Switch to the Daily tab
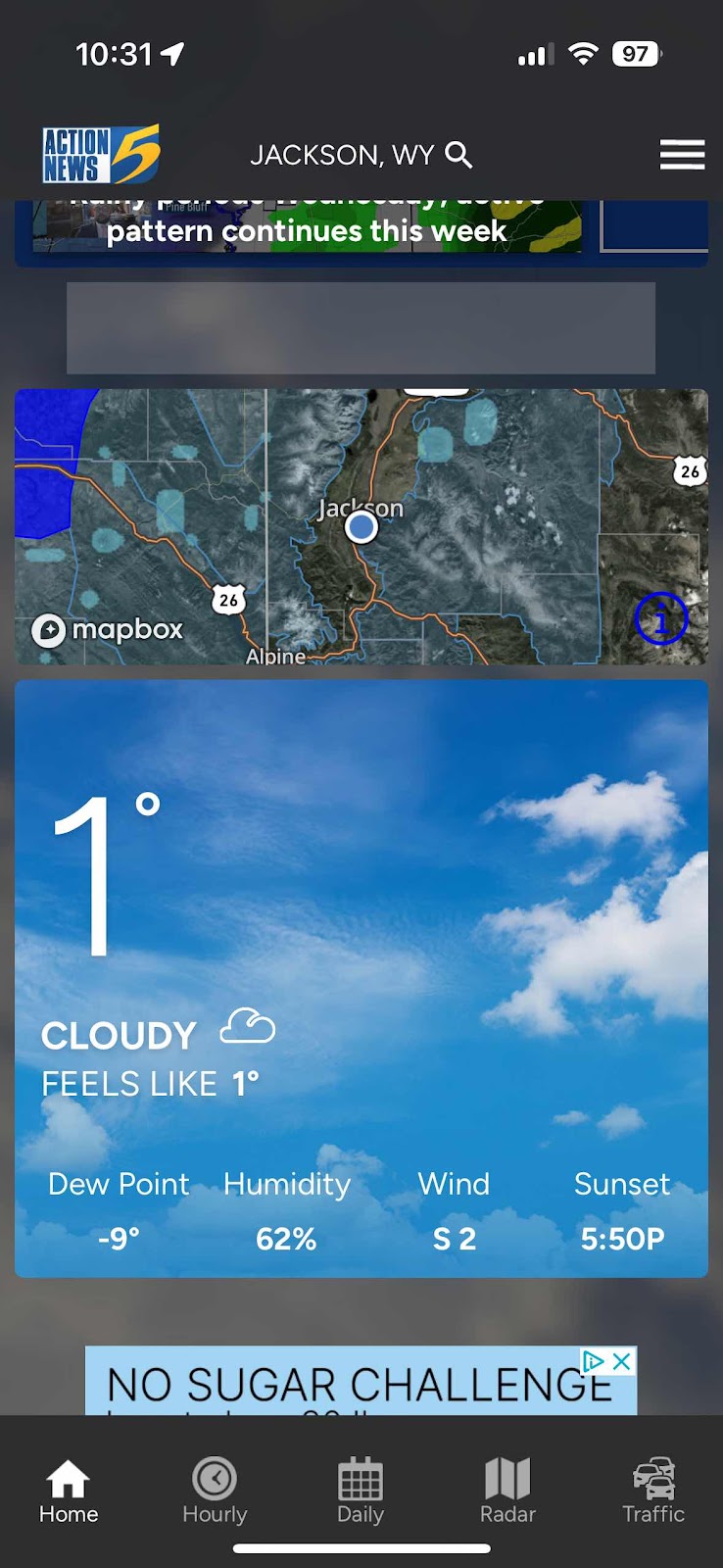This screenshot has width=723, height=1568. (x=361, y=1492)
